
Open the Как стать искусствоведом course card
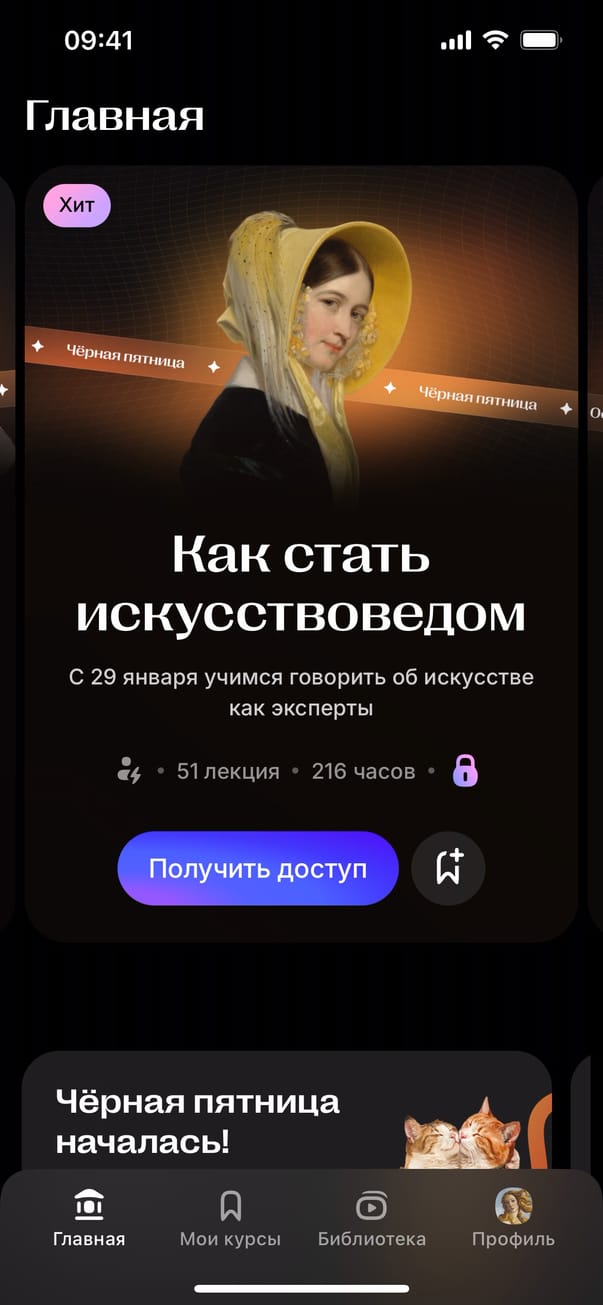(x=300, y=582)
